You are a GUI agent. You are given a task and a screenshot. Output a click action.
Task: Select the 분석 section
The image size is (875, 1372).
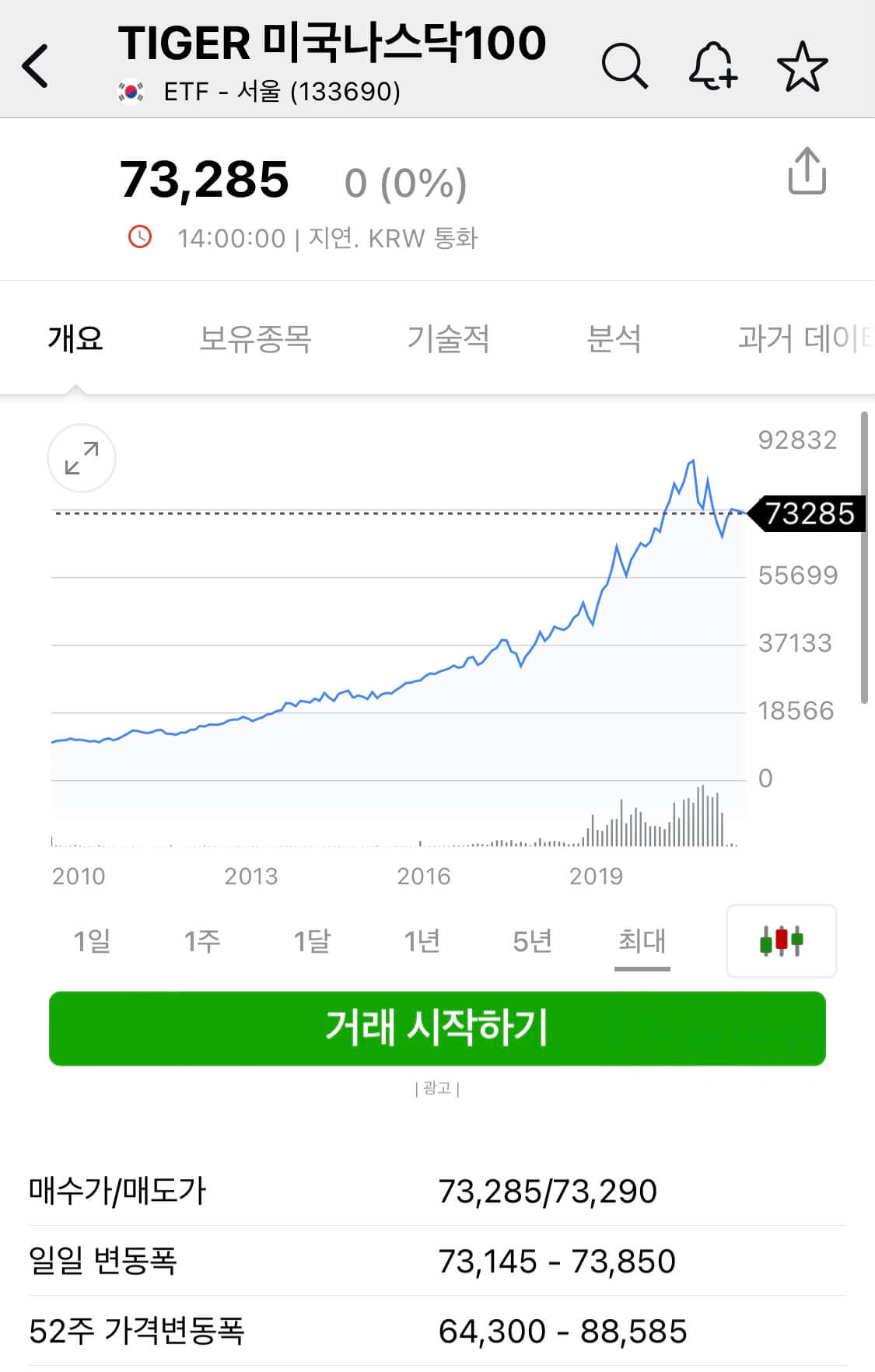pyautogui.click(x=614, y=338)
